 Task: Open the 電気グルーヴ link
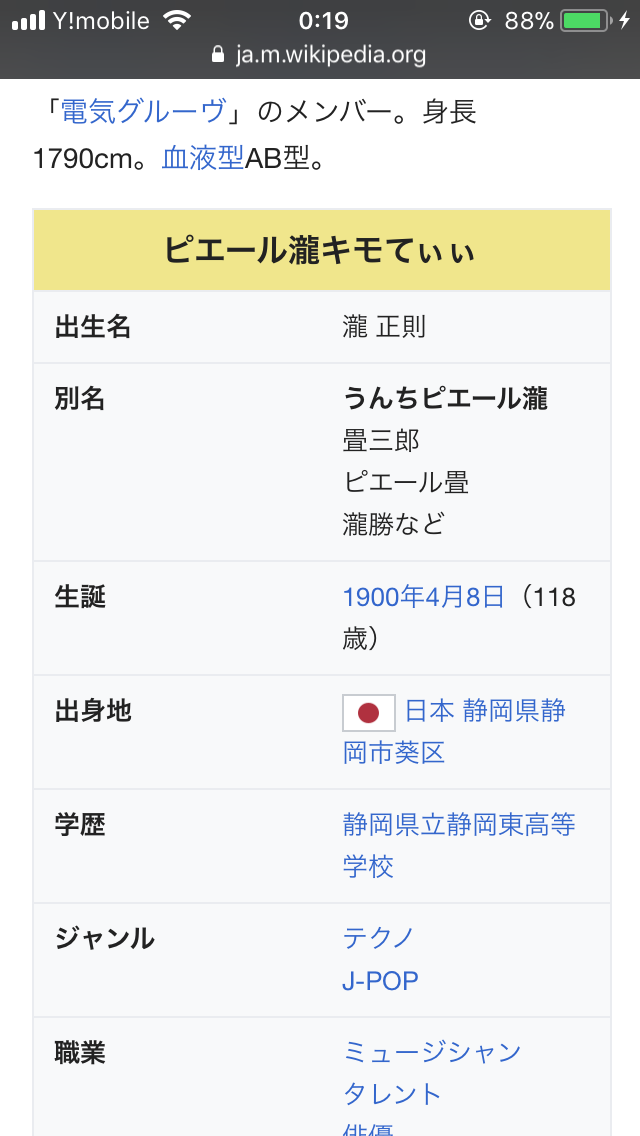pyautogui.click(x=142, y=112)
